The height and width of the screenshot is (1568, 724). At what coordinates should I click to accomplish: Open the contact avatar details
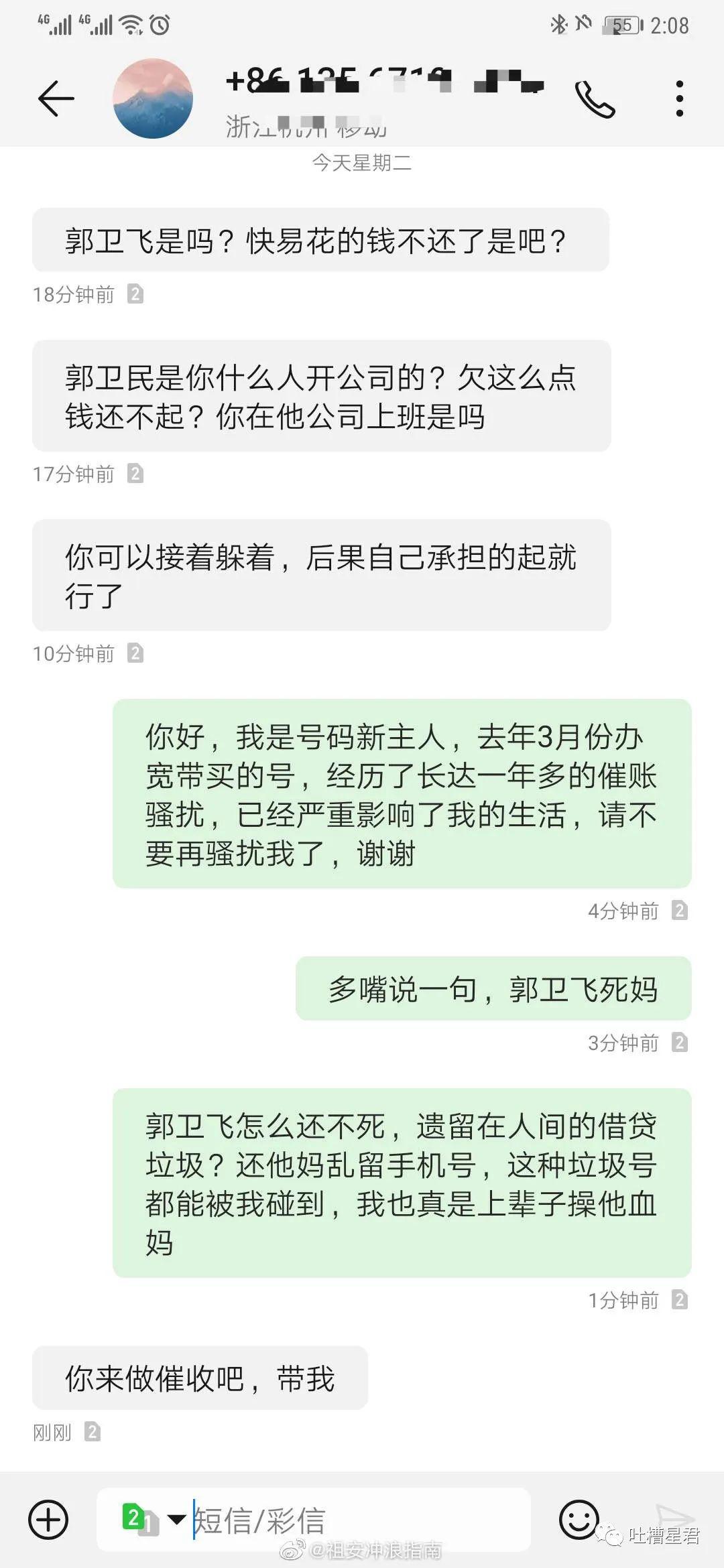pos(153,99)
